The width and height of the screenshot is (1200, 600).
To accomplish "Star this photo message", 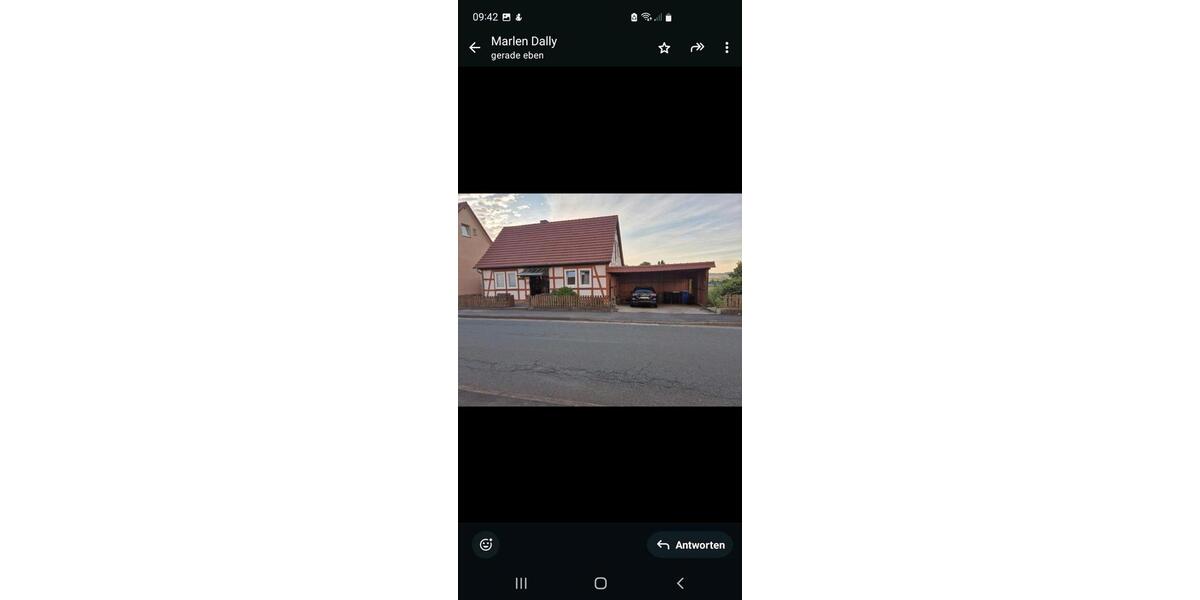I will coord(664,48).
